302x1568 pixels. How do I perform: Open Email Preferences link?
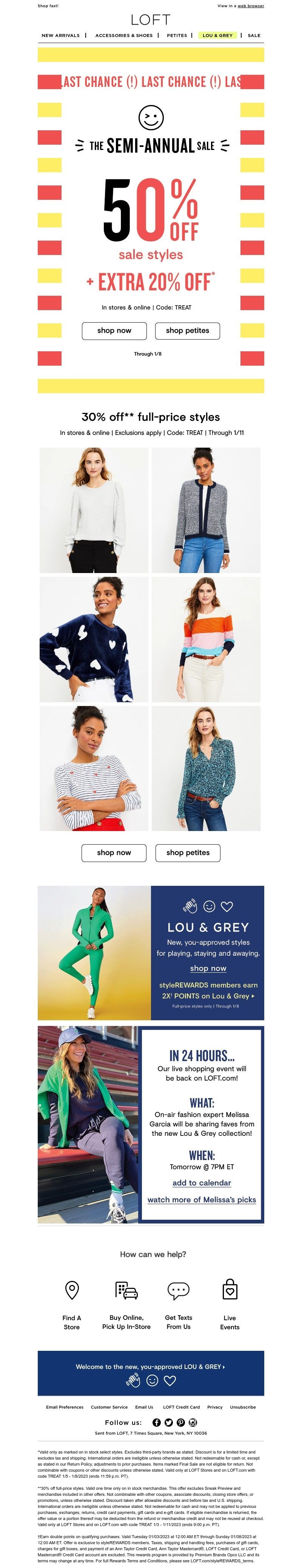coord(65,1407)
